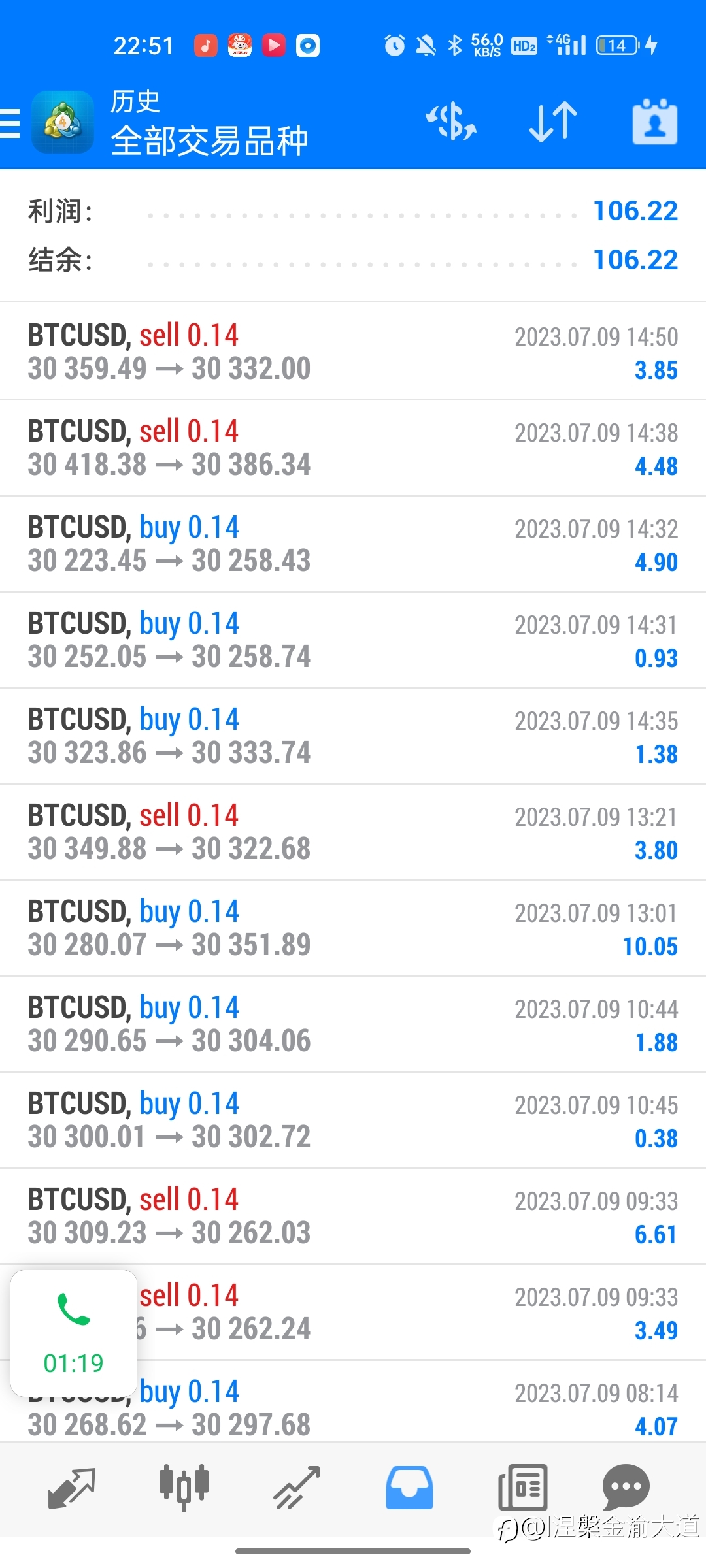
Task: Open the BTCUSD buy trade with profit 1.88
Action: [x=353, y=1024]
